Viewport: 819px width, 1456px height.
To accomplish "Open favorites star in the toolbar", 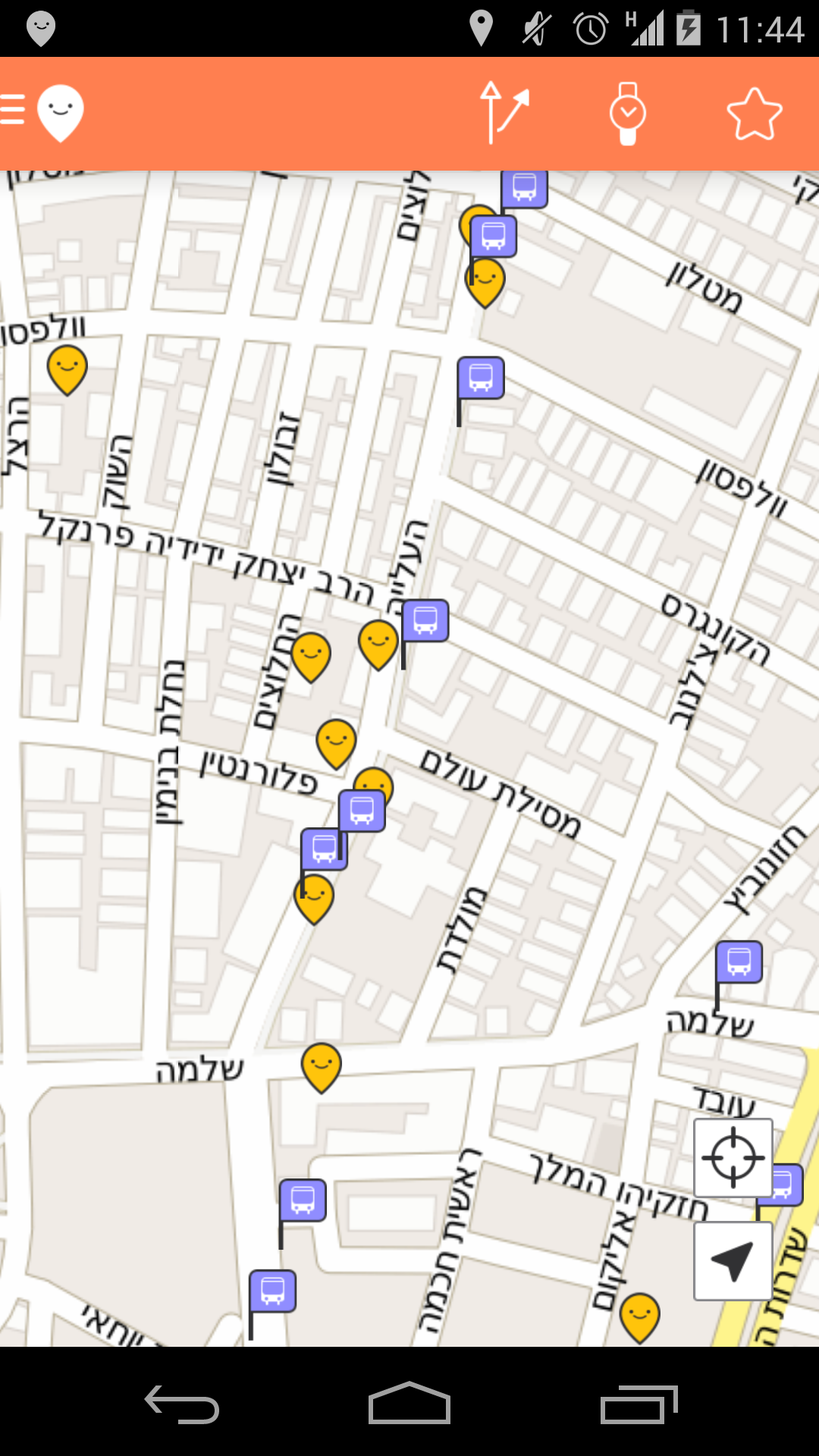I will pos(755,114).
